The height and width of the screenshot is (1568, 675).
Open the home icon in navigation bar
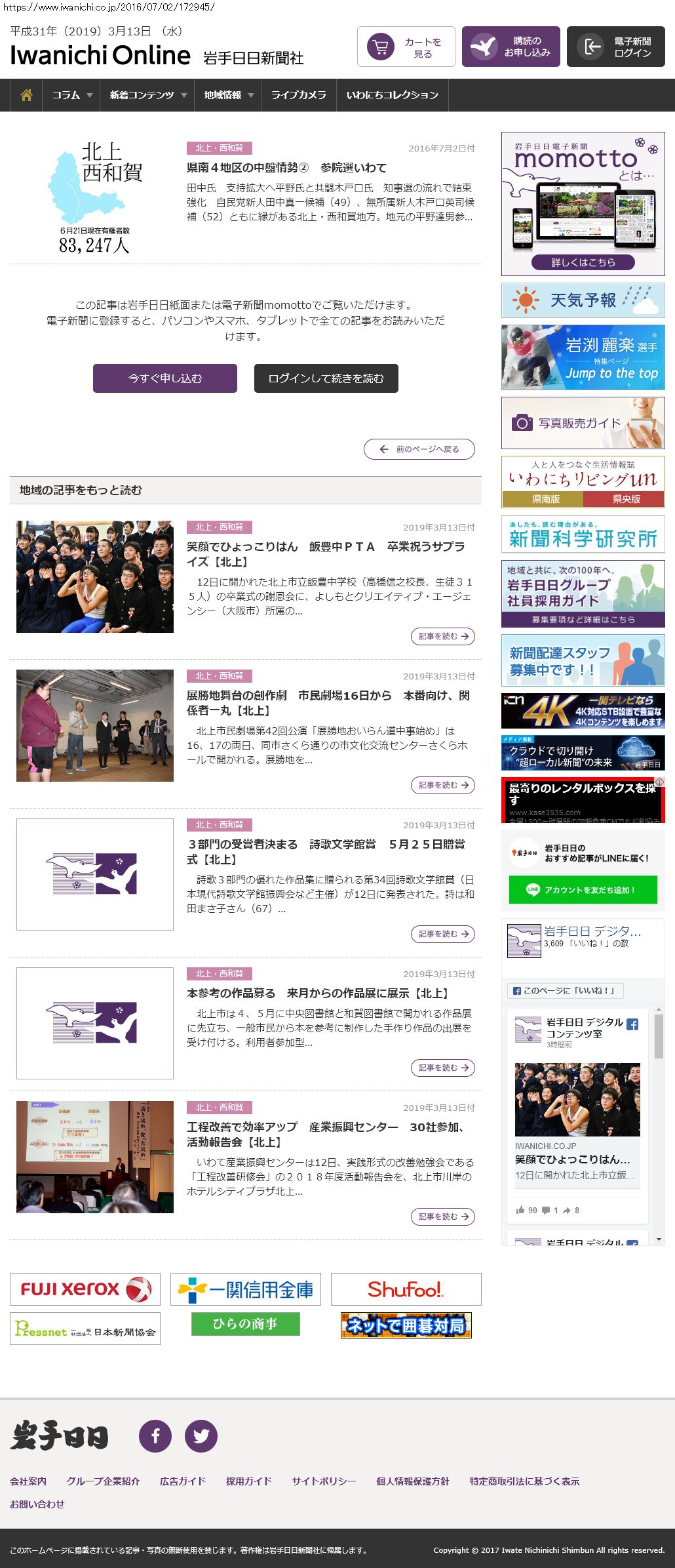coord(26,95)
